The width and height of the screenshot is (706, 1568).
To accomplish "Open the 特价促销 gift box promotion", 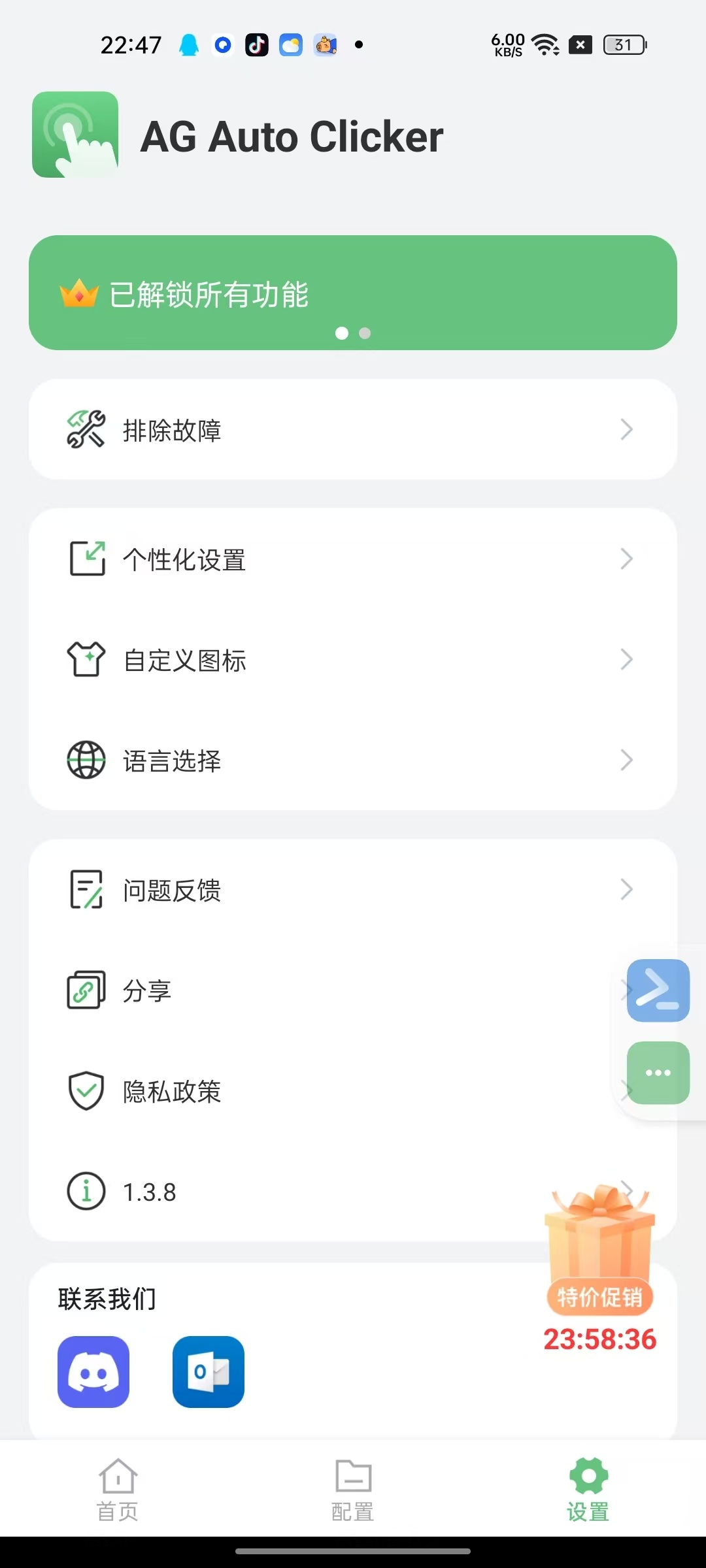I will [599, 1254].
